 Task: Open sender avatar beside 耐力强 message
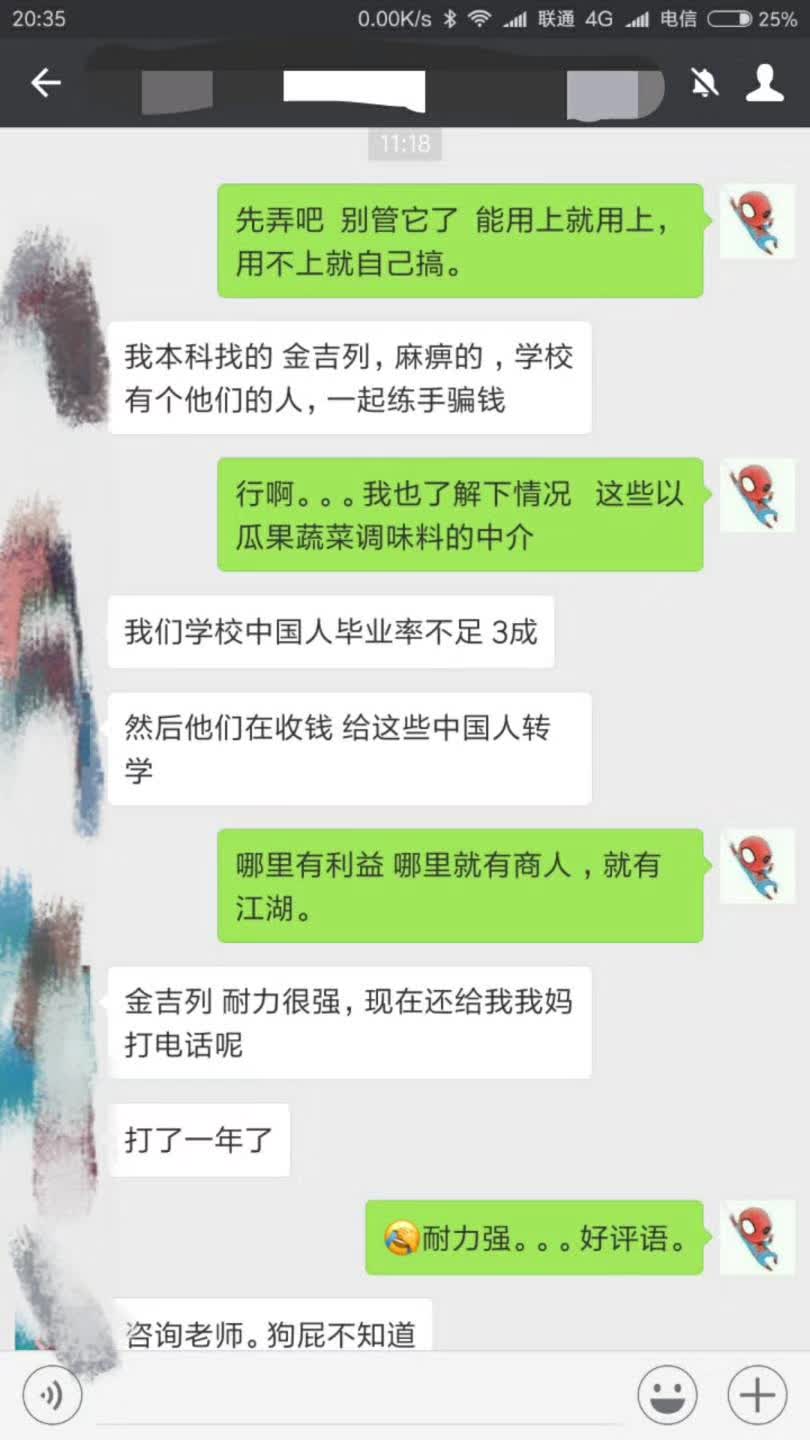757,1239
